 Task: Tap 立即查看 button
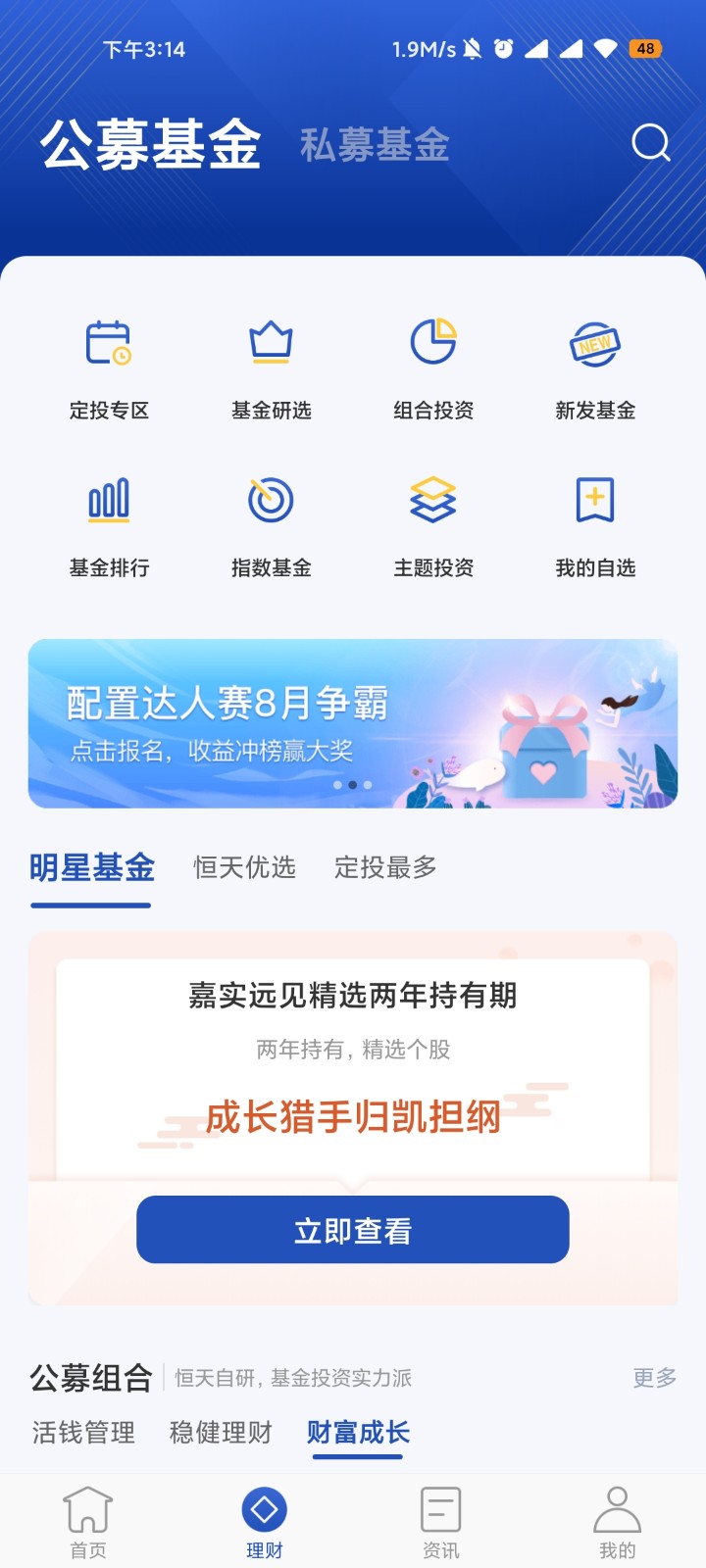pos(353,1230)
